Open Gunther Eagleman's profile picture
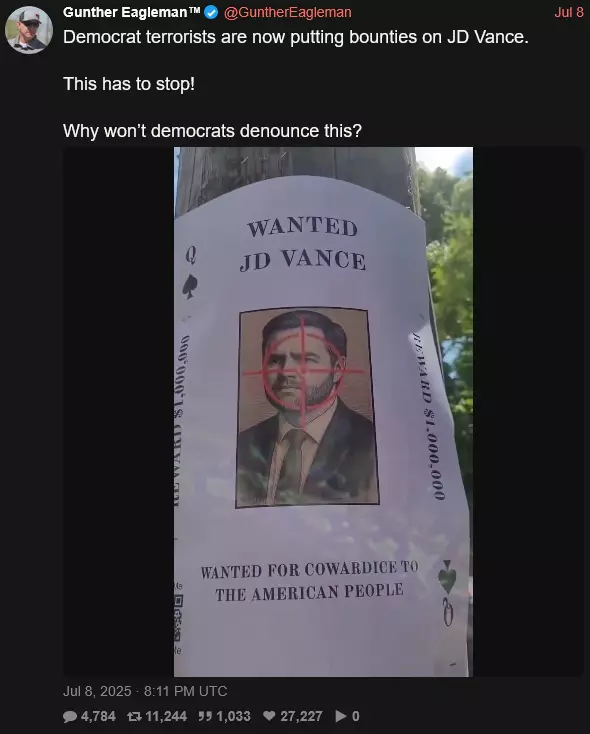The width and height of the screenshot is (590, 734). (x=29, y=30)
